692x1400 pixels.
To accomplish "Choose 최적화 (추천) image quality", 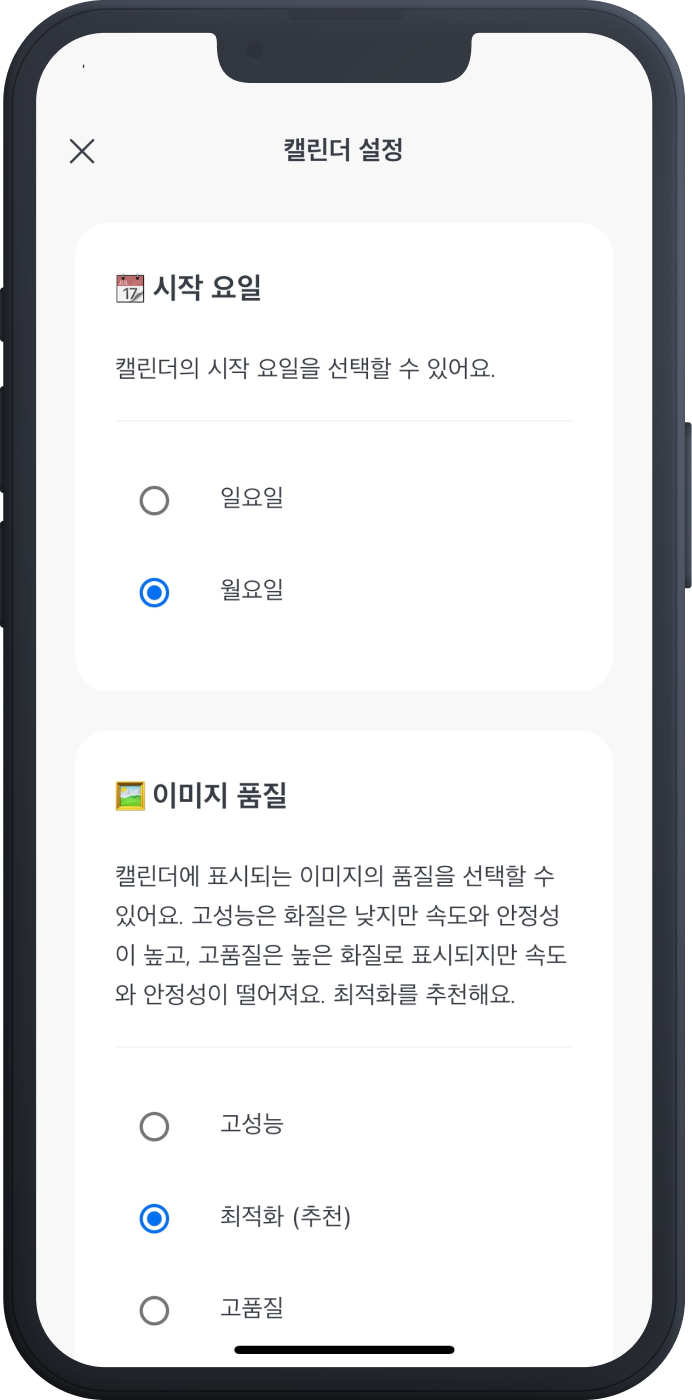I will tap(155, 1219).
